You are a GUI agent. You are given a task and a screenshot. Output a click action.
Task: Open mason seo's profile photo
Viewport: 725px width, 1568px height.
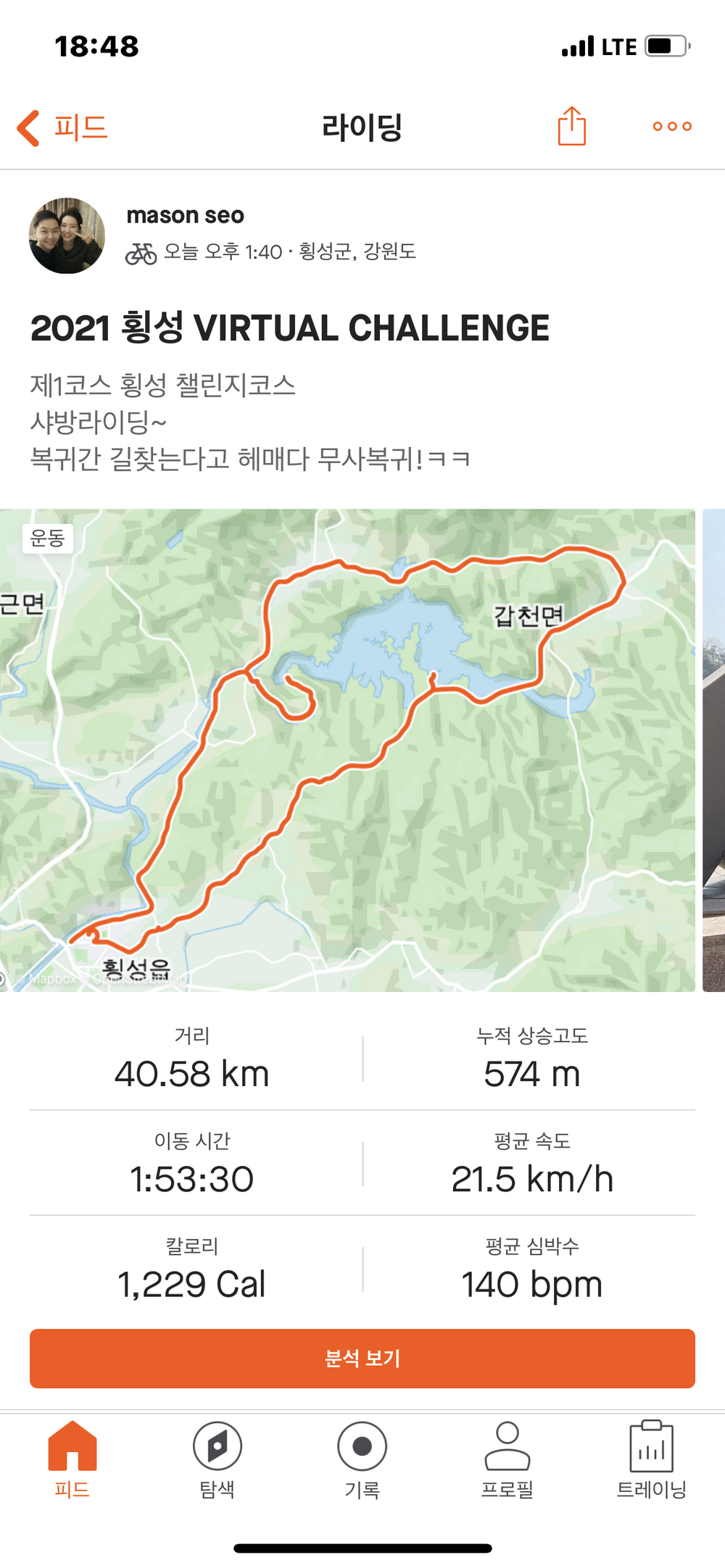point(67,235)
